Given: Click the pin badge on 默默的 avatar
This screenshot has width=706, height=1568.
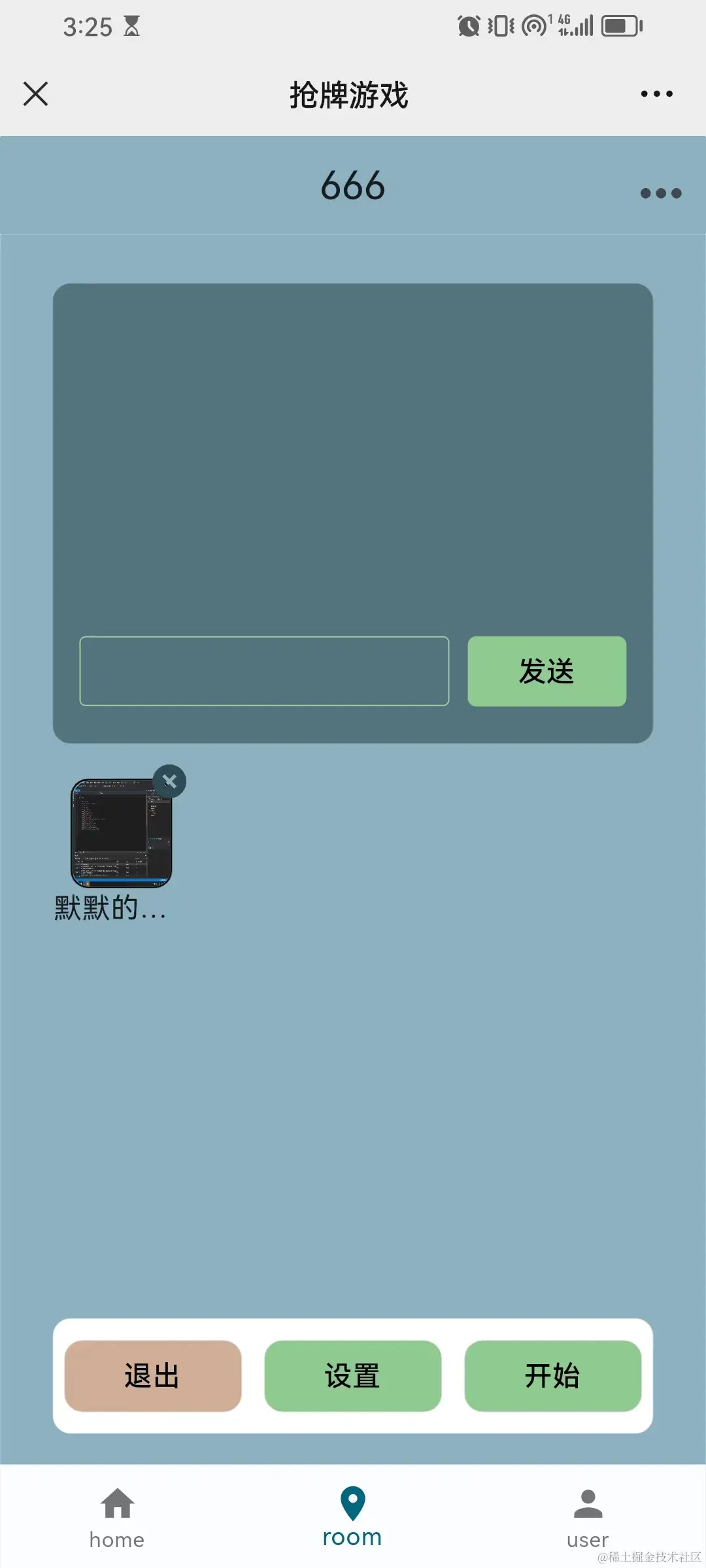Looking at the screenshot, I should (169, 781).
